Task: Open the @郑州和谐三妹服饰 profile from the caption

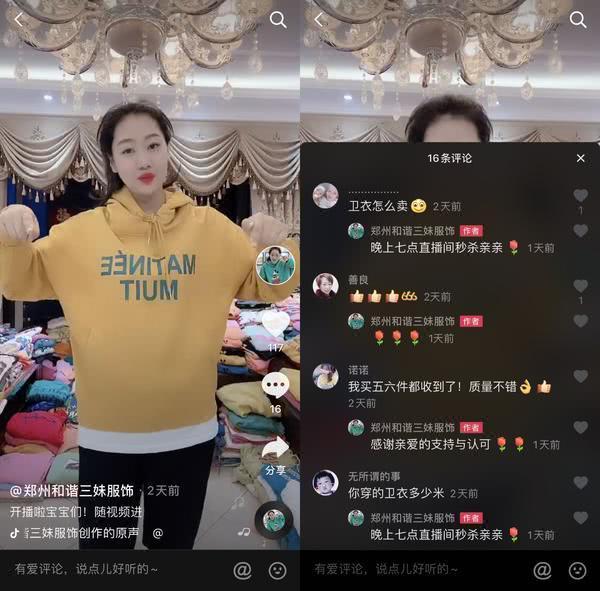Action: (75, 491)
